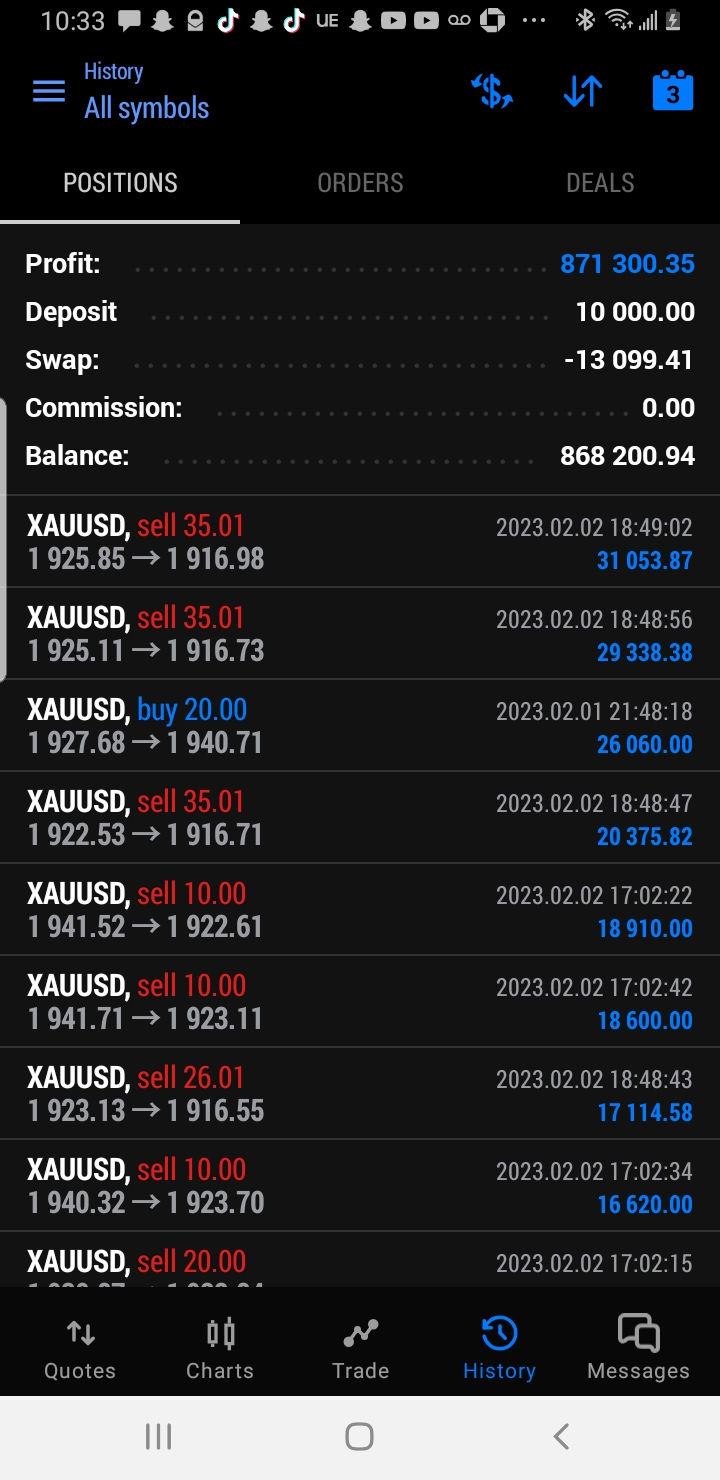Open the sell 35.01 position with 31 053.87 profit
This screenshot has height=1480, width=720.
coord(360,542)
